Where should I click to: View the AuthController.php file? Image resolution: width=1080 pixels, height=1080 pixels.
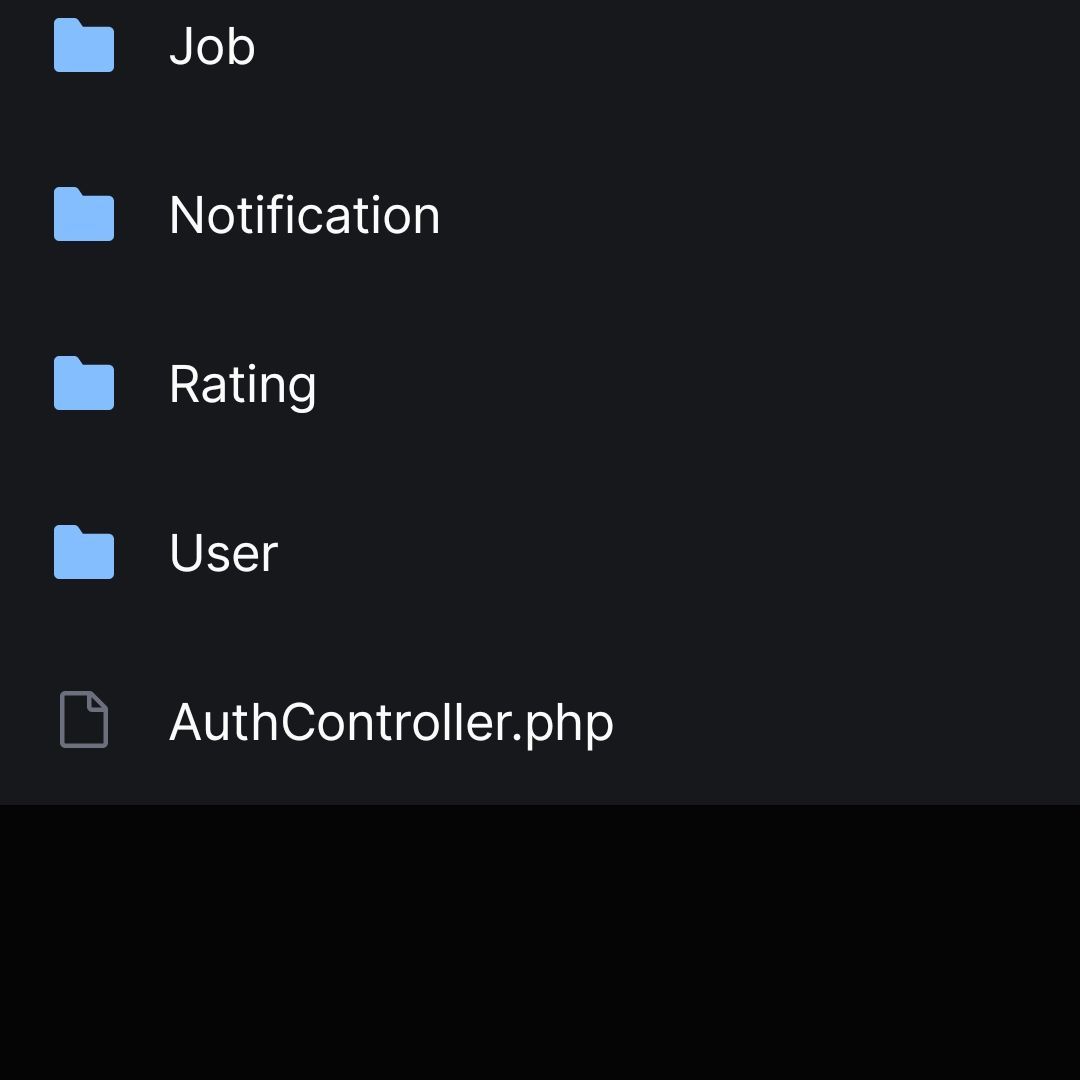pyautogui.click(x=390, y=721)
